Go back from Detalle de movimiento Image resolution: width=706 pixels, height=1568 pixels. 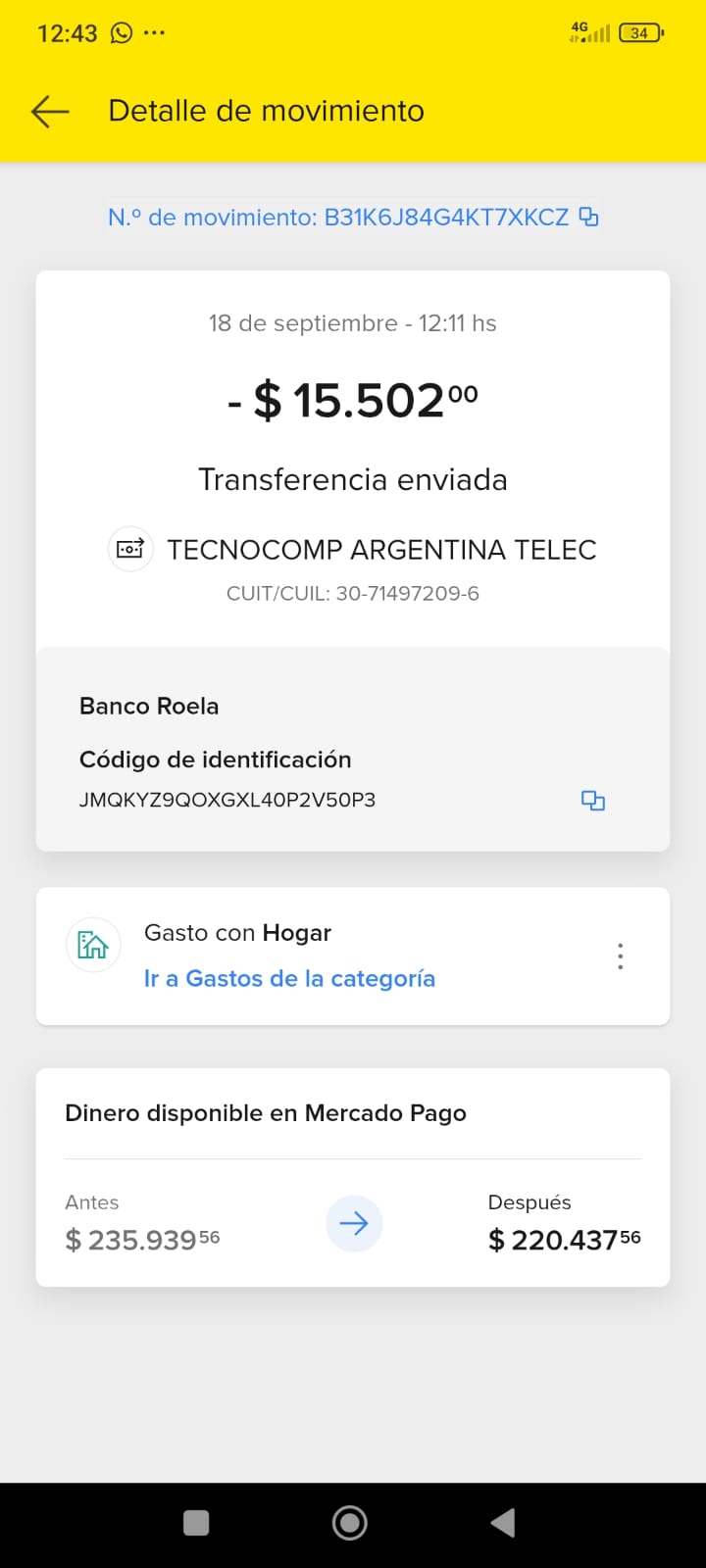(50, 112)
